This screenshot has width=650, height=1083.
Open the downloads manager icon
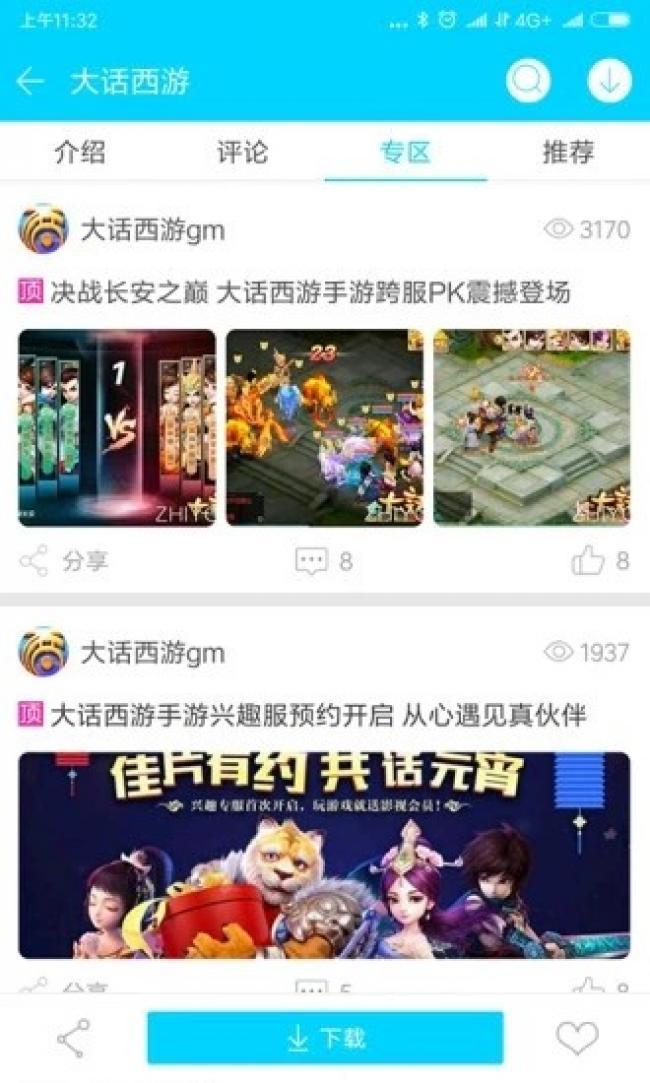(x=609, y=82)
